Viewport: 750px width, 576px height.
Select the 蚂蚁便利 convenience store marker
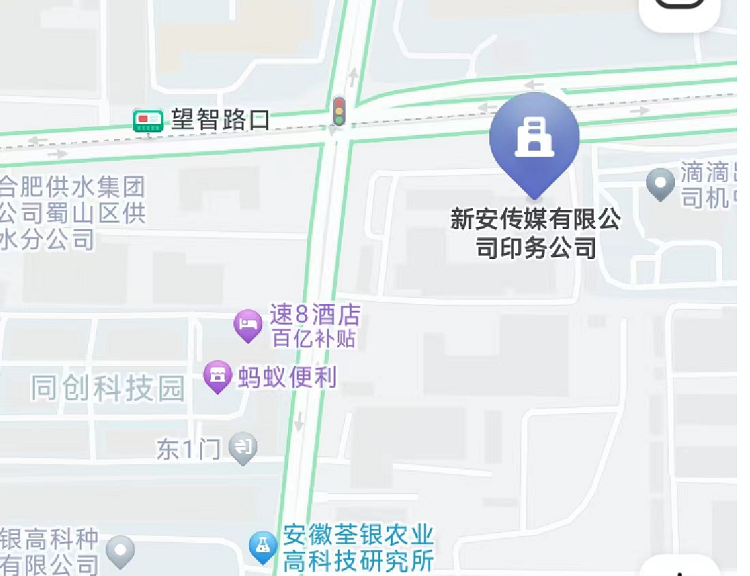(x=217, y=377)
